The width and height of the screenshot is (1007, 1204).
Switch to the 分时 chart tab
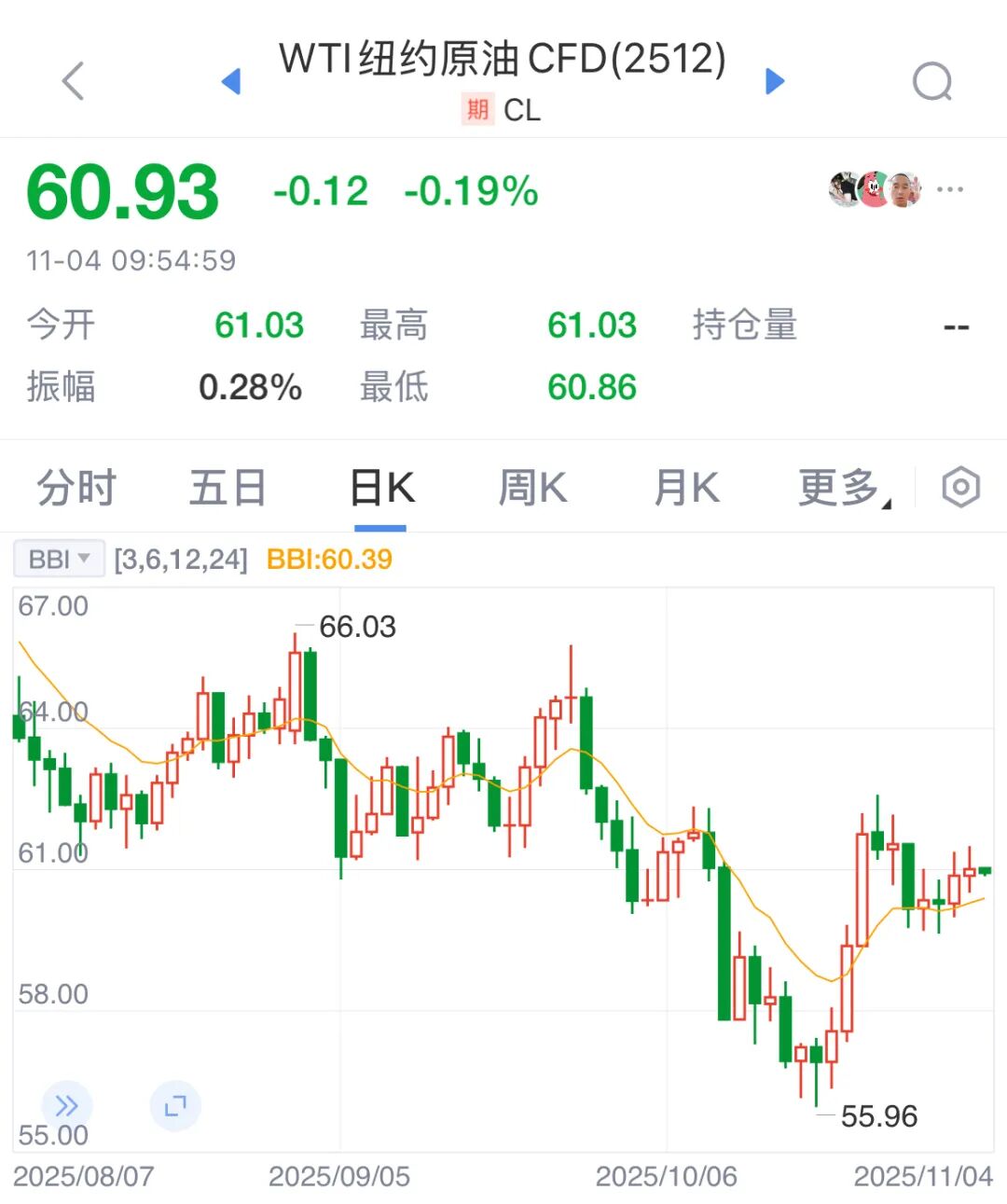(x=76, y=488)
